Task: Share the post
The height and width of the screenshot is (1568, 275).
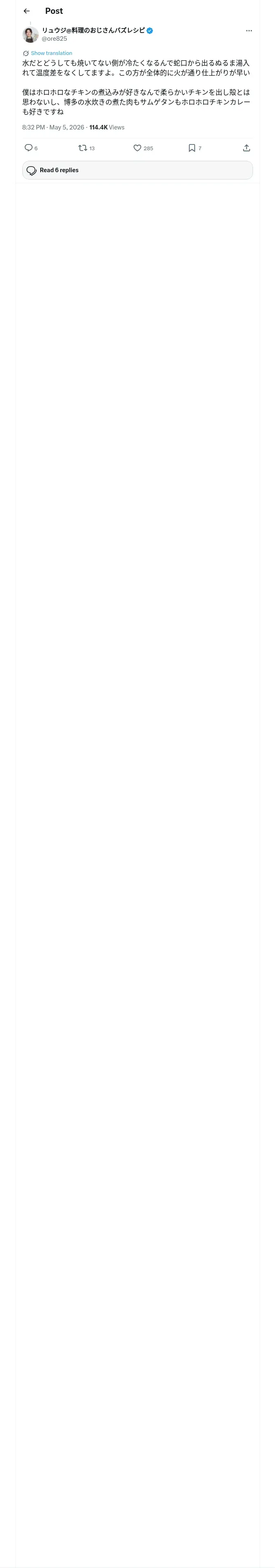Action: point(246,148)
